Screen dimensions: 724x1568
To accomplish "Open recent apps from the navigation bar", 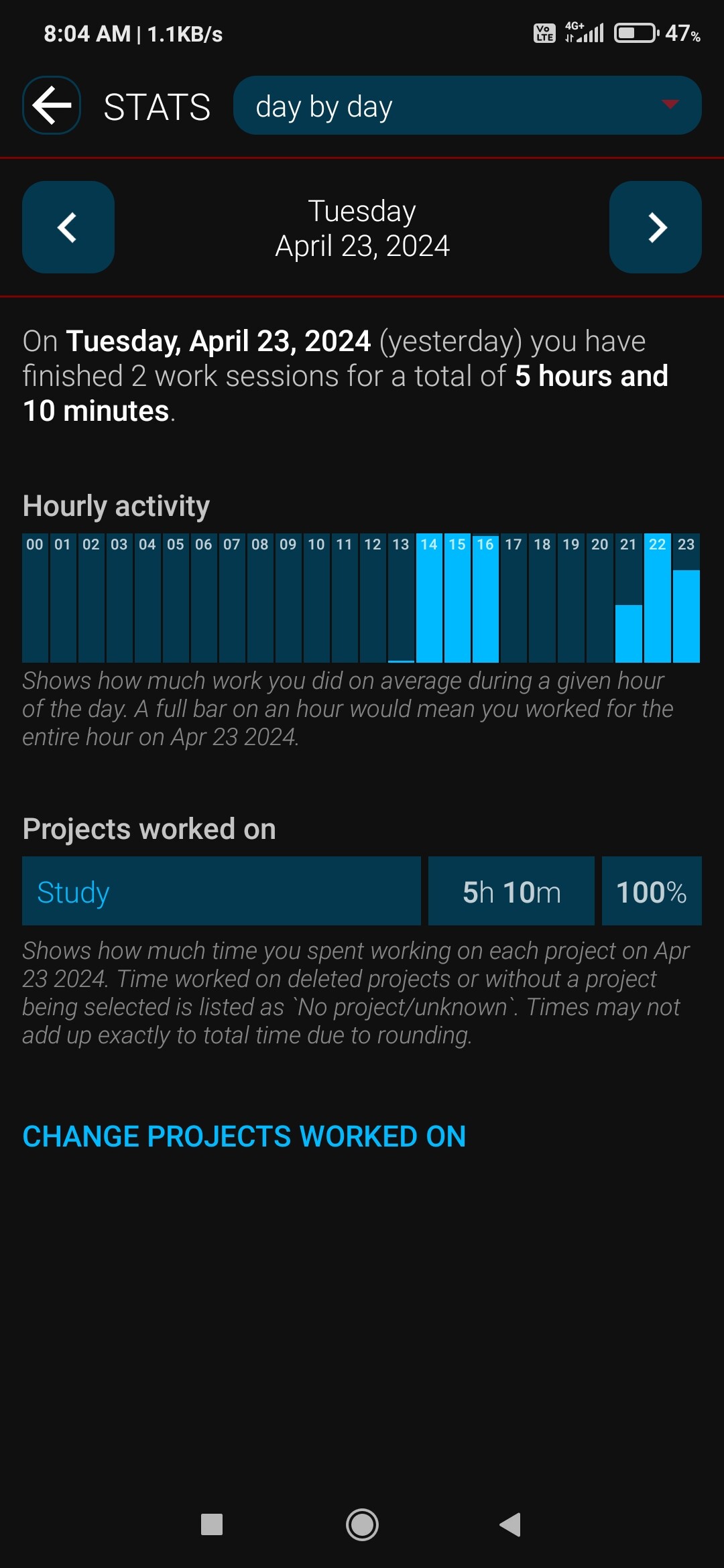I will (212, 1525).
